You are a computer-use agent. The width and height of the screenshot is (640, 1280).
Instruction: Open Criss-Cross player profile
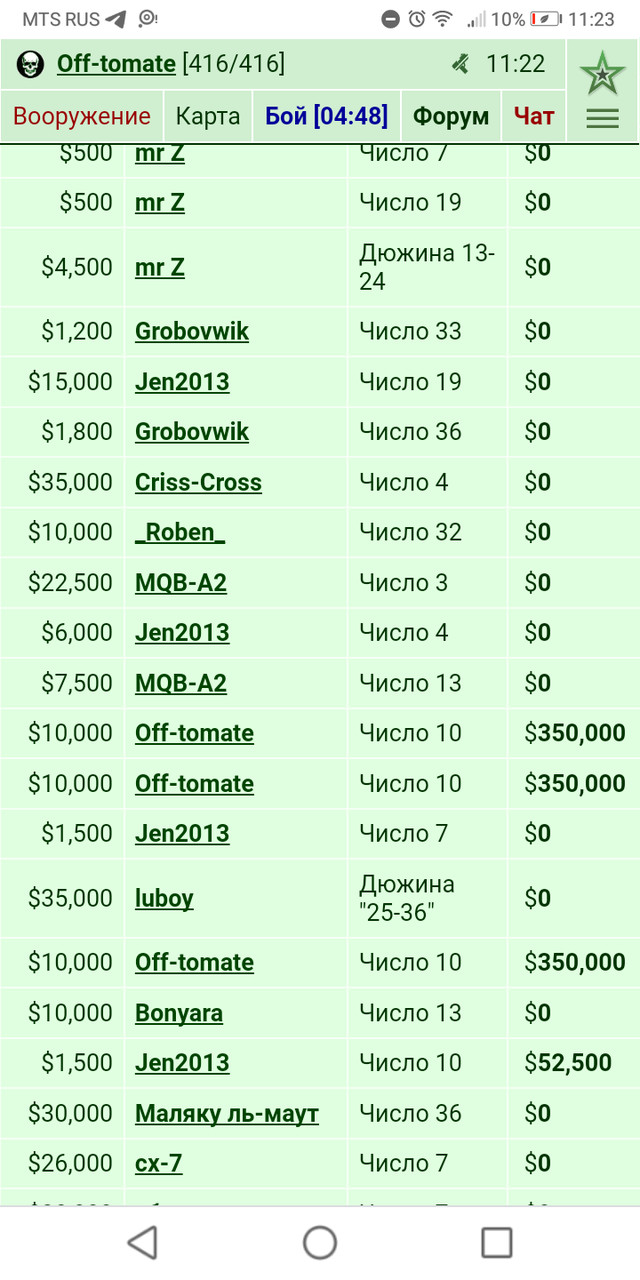pyautogui.click(x=198, y=482)
